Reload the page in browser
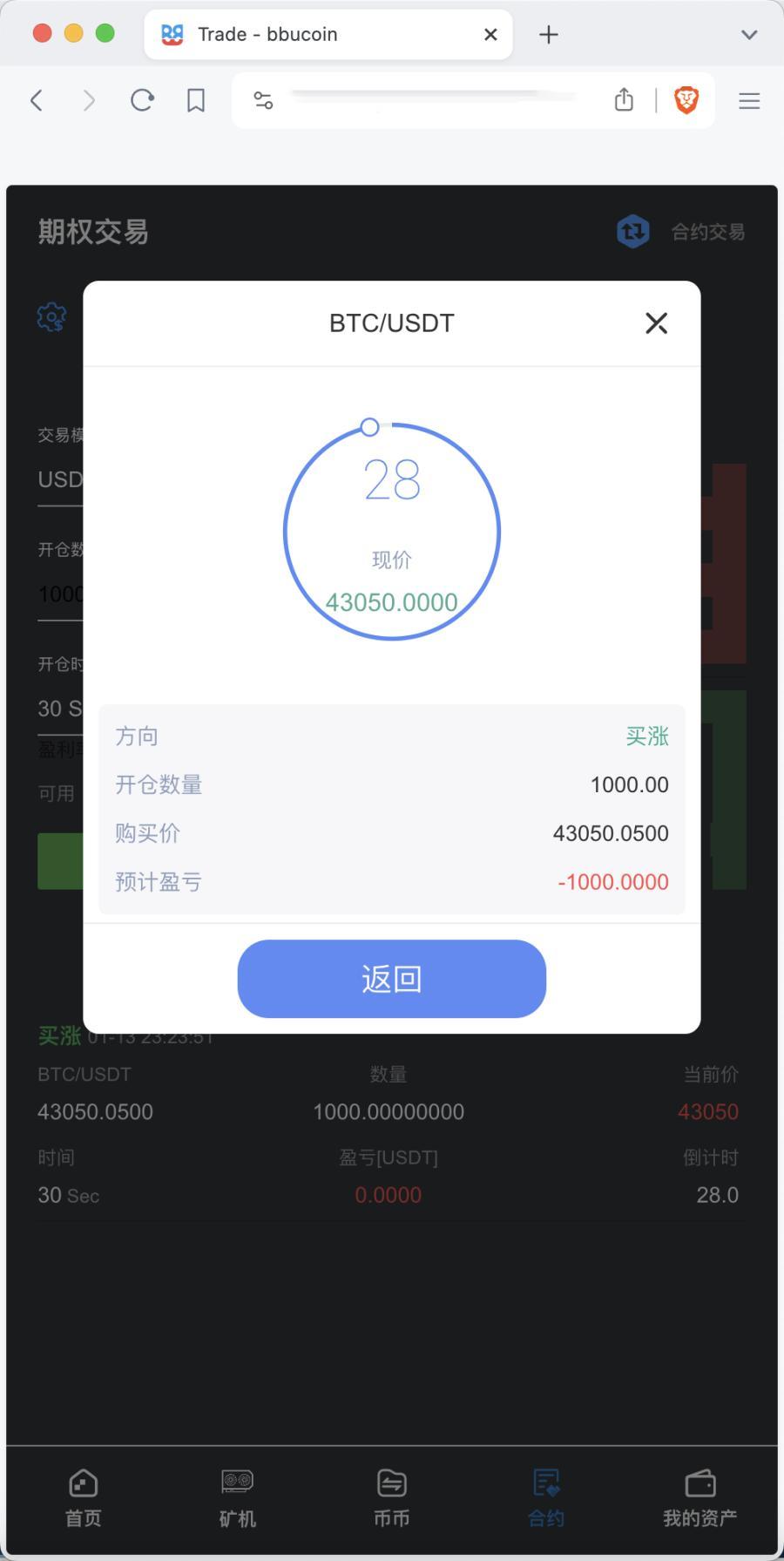Image resolution: width=784 pixels, height=1561 pixels. [x=142, y=101]
